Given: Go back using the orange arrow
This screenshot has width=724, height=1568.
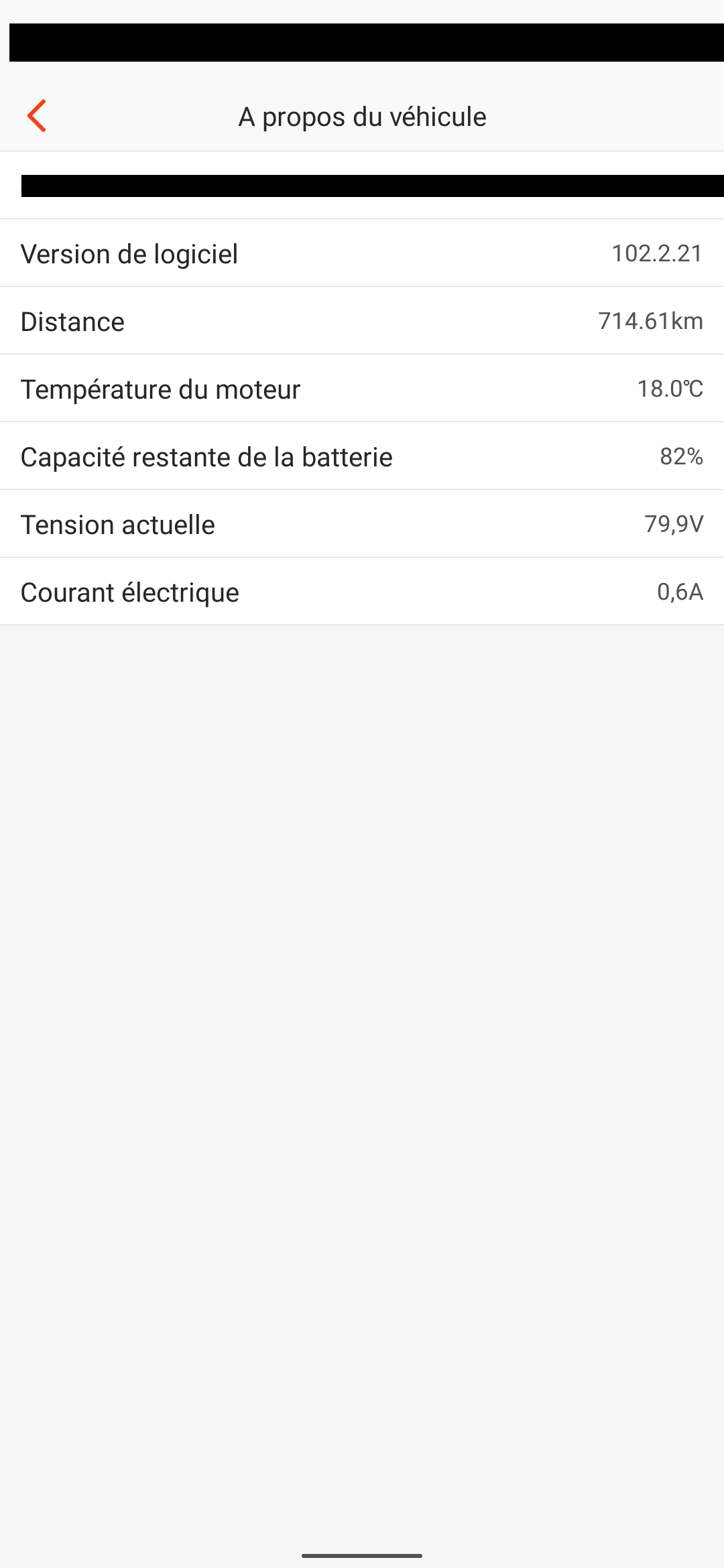Looking at the screenshot, I should 37,116.
